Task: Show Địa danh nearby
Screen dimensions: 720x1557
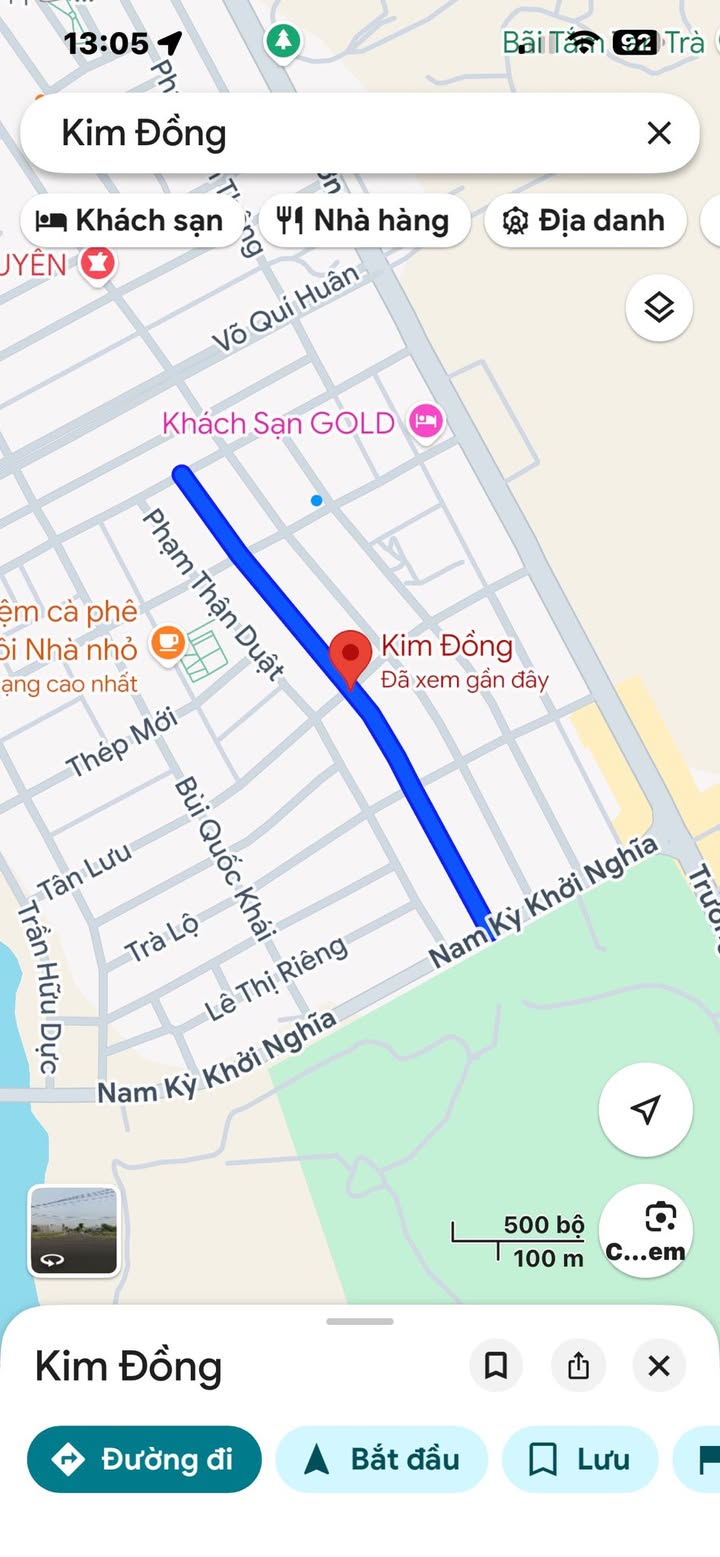Action: (586, 220)
